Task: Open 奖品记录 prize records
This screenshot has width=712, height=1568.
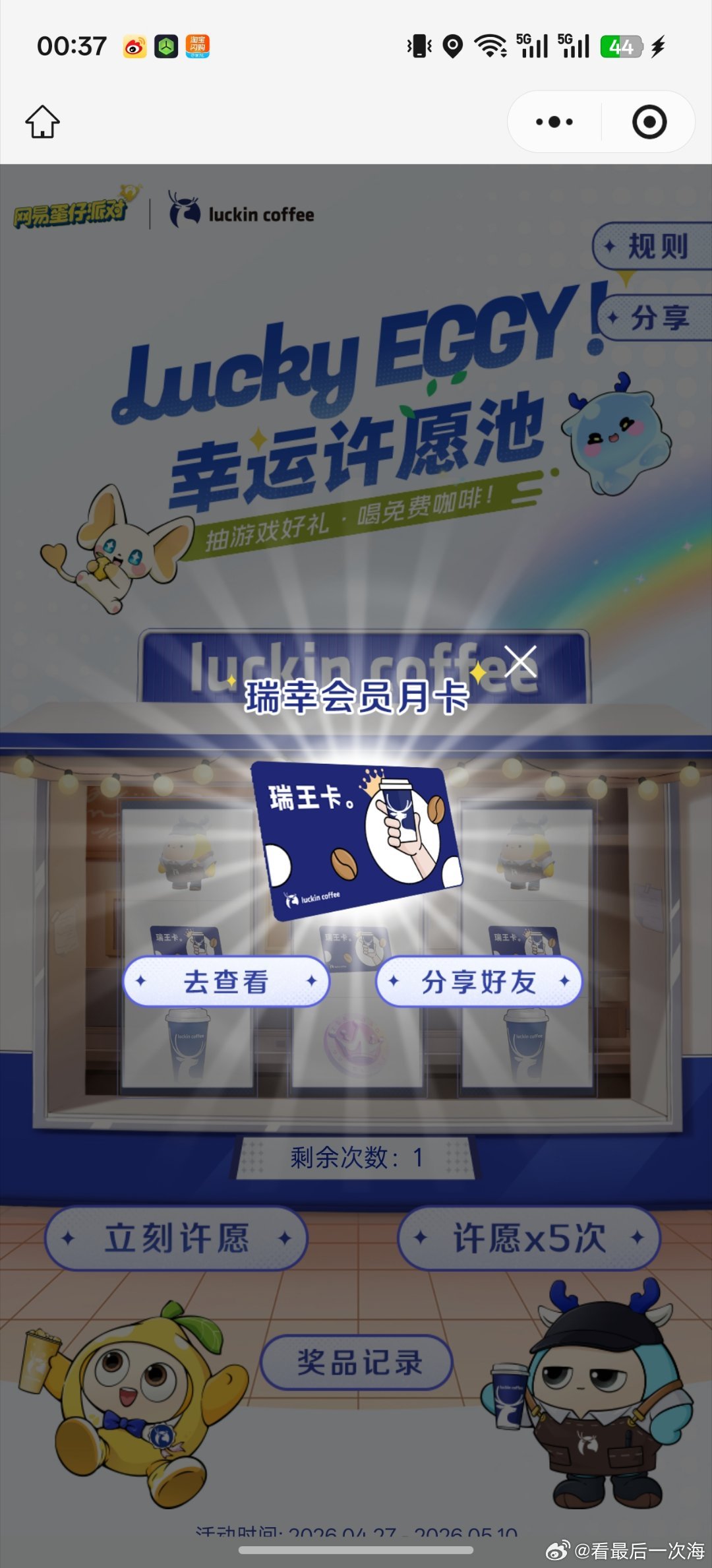Action: 357,1362
